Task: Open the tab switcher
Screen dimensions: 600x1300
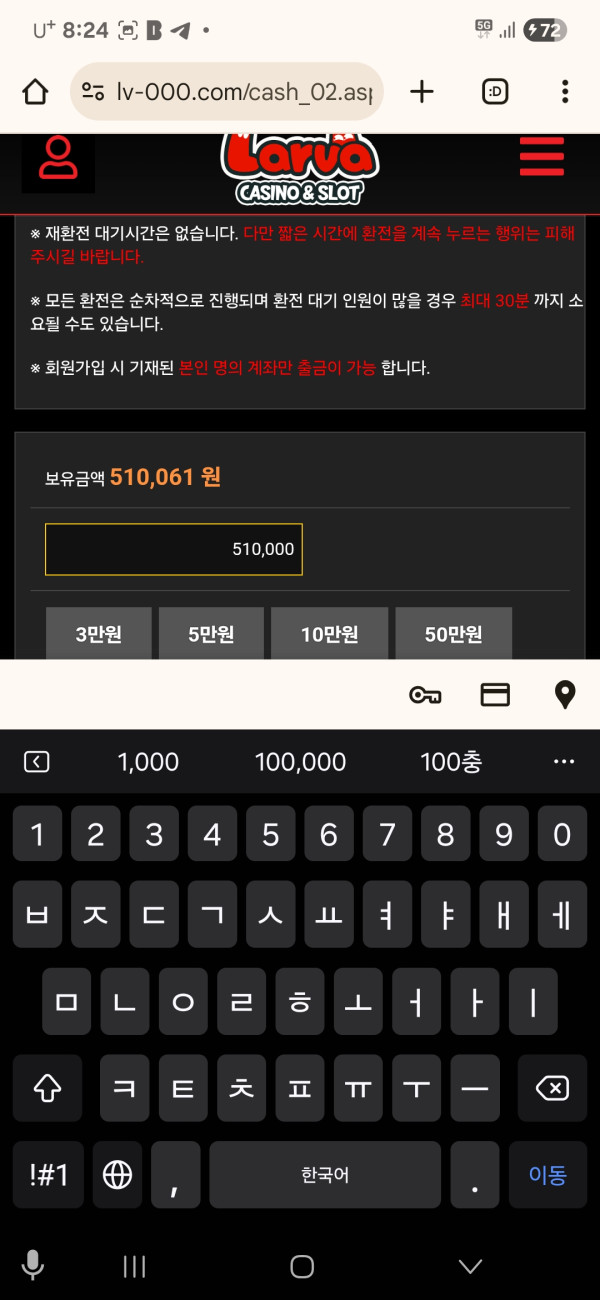Action: click(495, 92)
